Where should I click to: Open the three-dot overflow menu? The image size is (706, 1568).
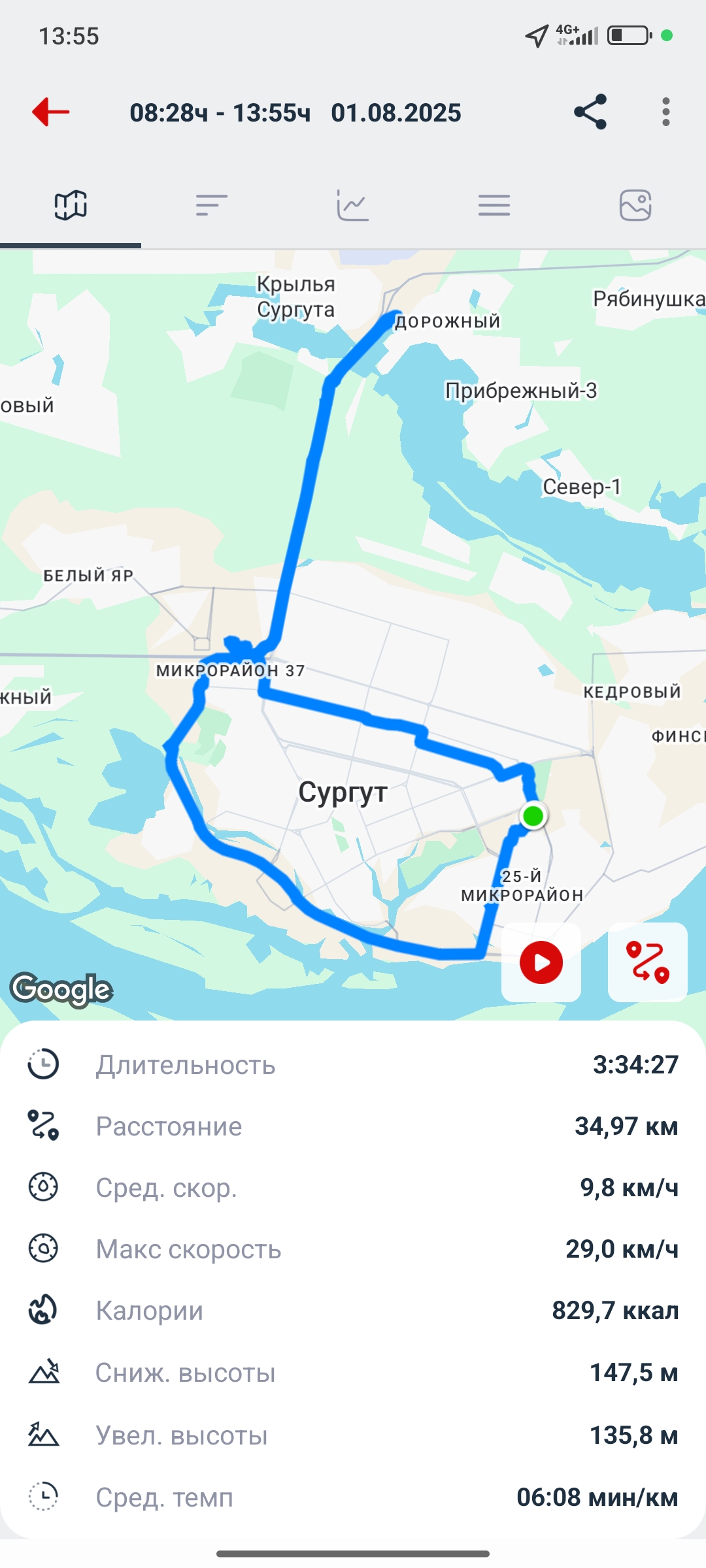coord(665,112)
